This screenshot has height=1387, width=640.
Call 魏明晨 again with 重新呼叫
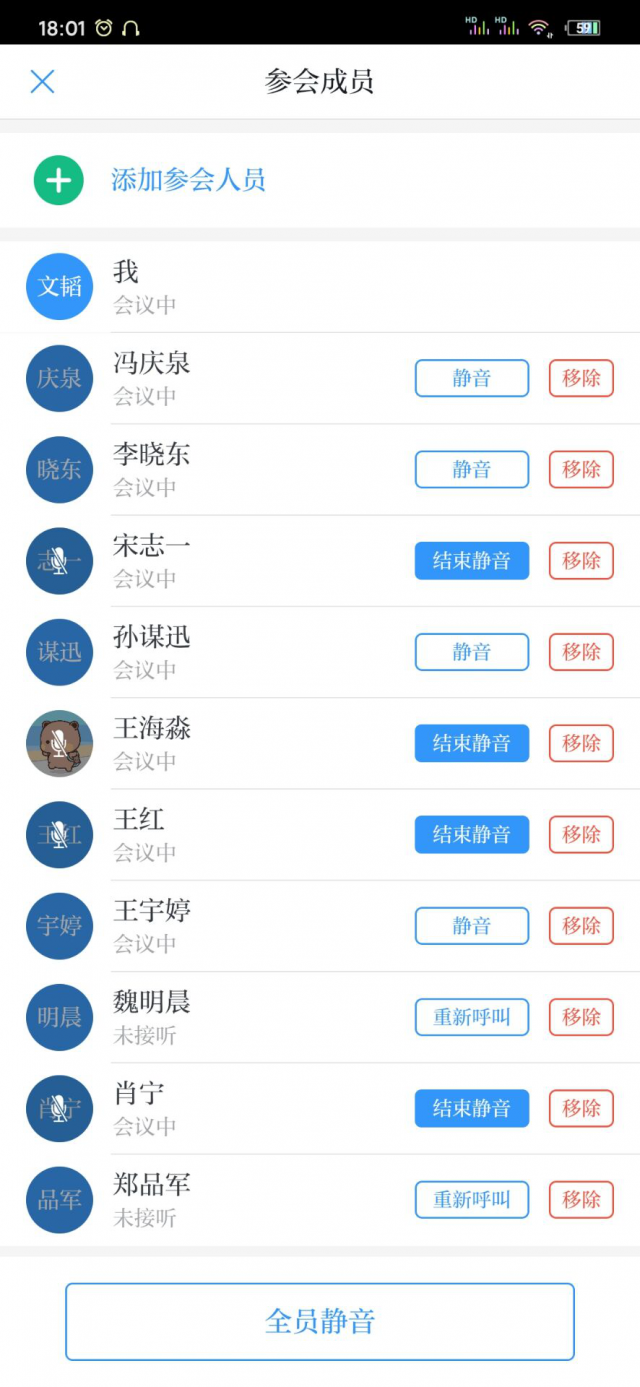point(471,1018)
